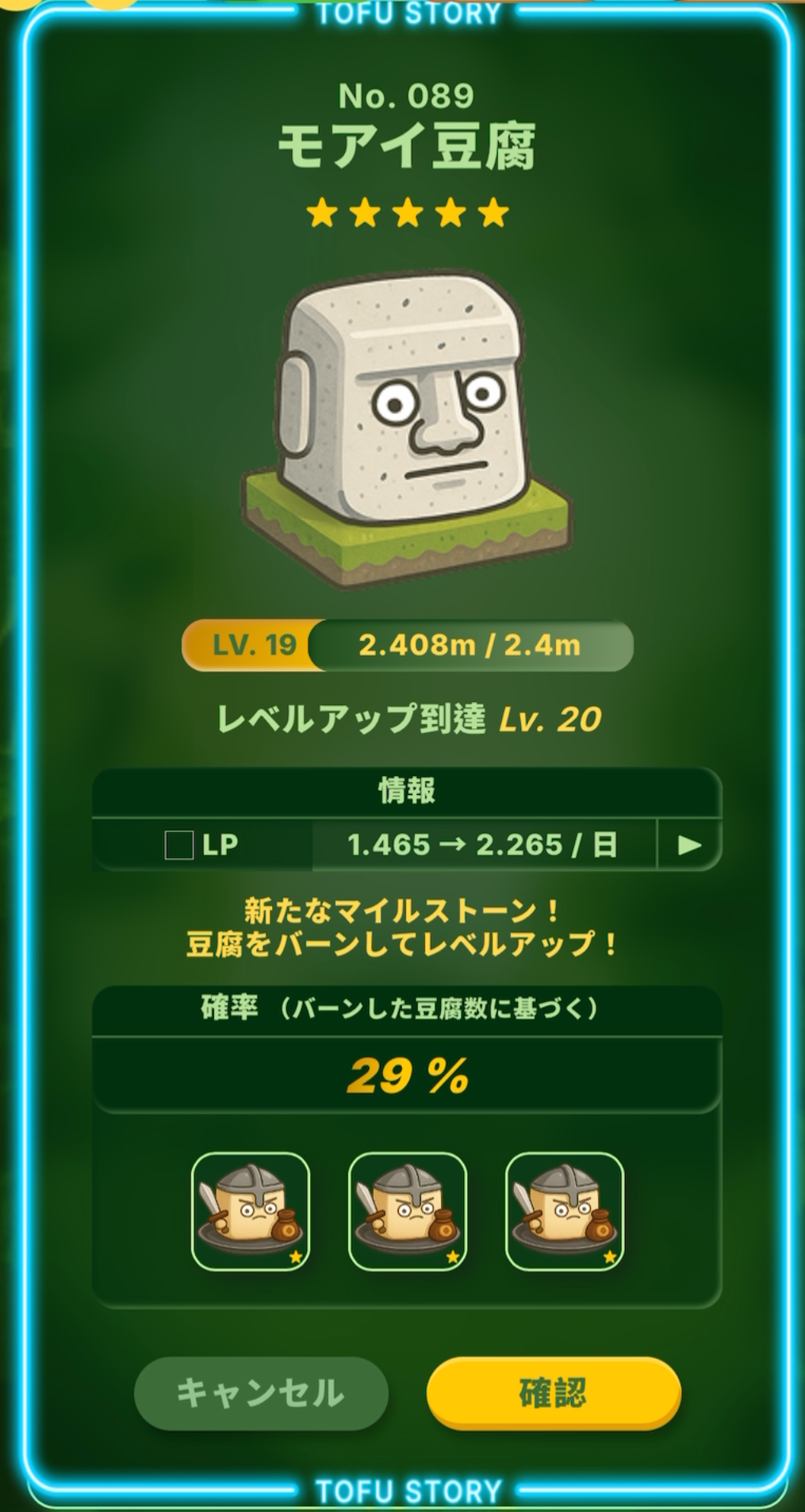This screenshot has height=1512, width=805.
Task: Expand the LP info arrow
Action: tap(688, 845)
